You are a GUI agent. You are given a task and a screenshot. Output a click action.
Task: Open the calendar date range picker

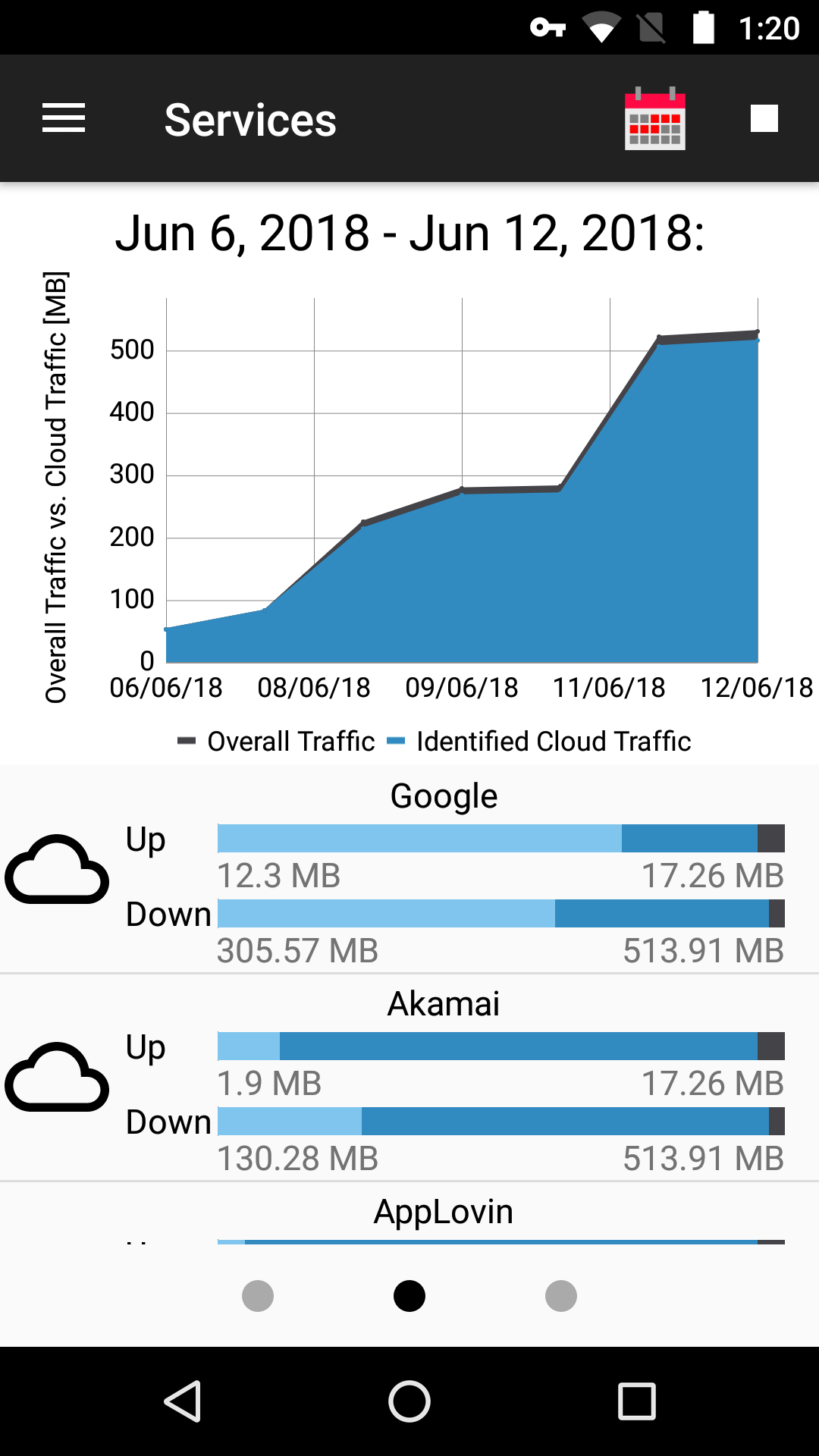pyautogui.click(x=654, y=119)
